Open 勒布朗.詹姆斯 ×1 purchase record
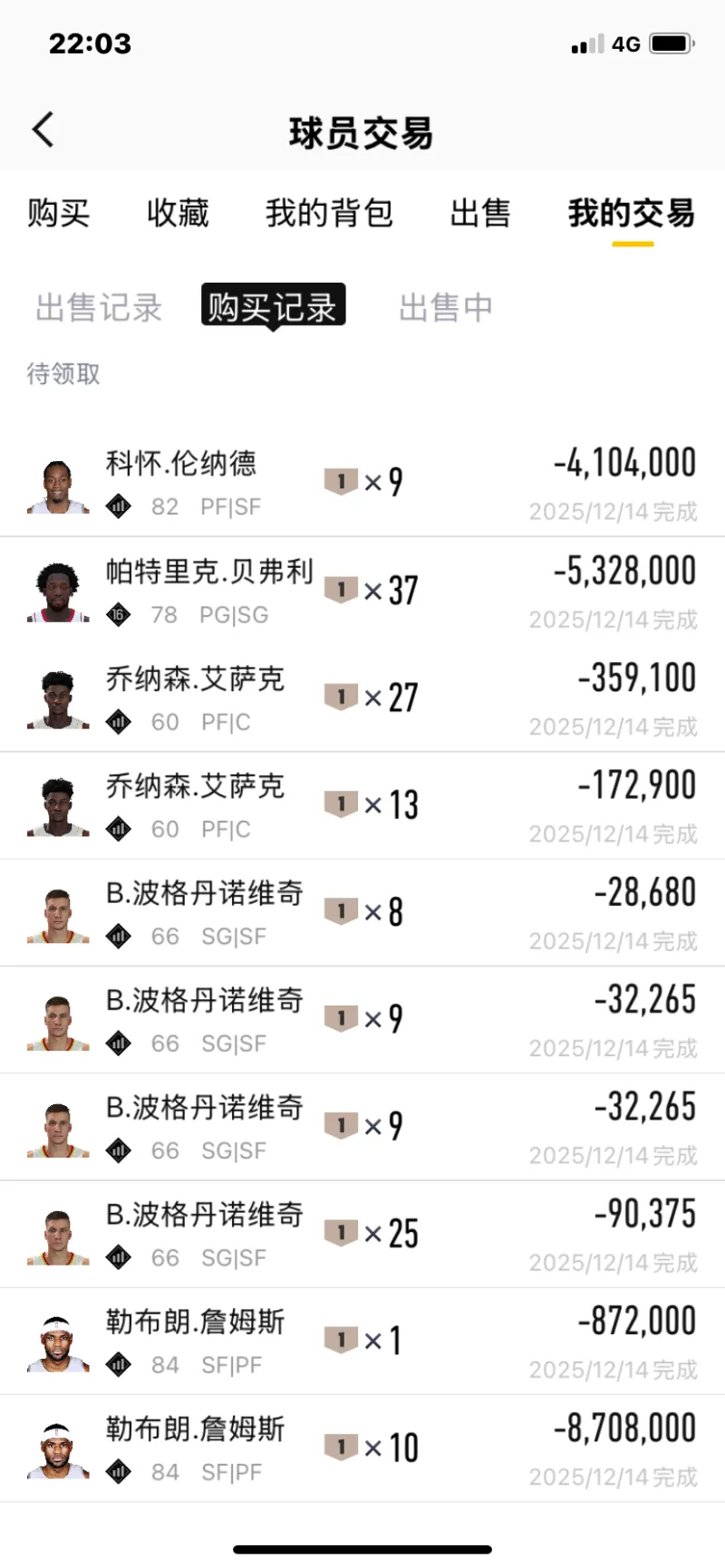Image resolution: width=725 pixels, height=1568 pixels. point(362,1341)
